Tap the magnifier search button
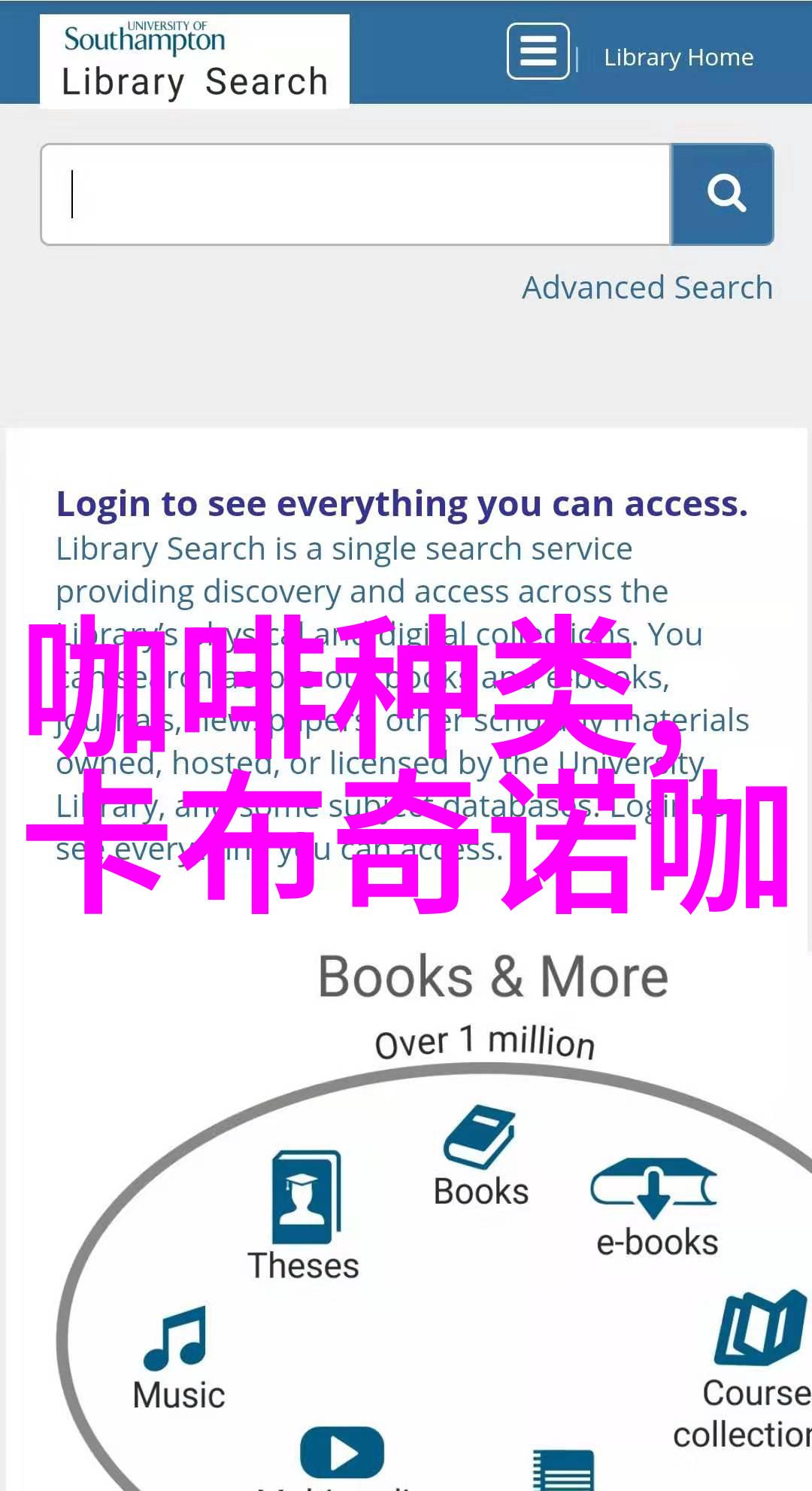This screenshot has width=812, height=1491. [x=723, y=195]
